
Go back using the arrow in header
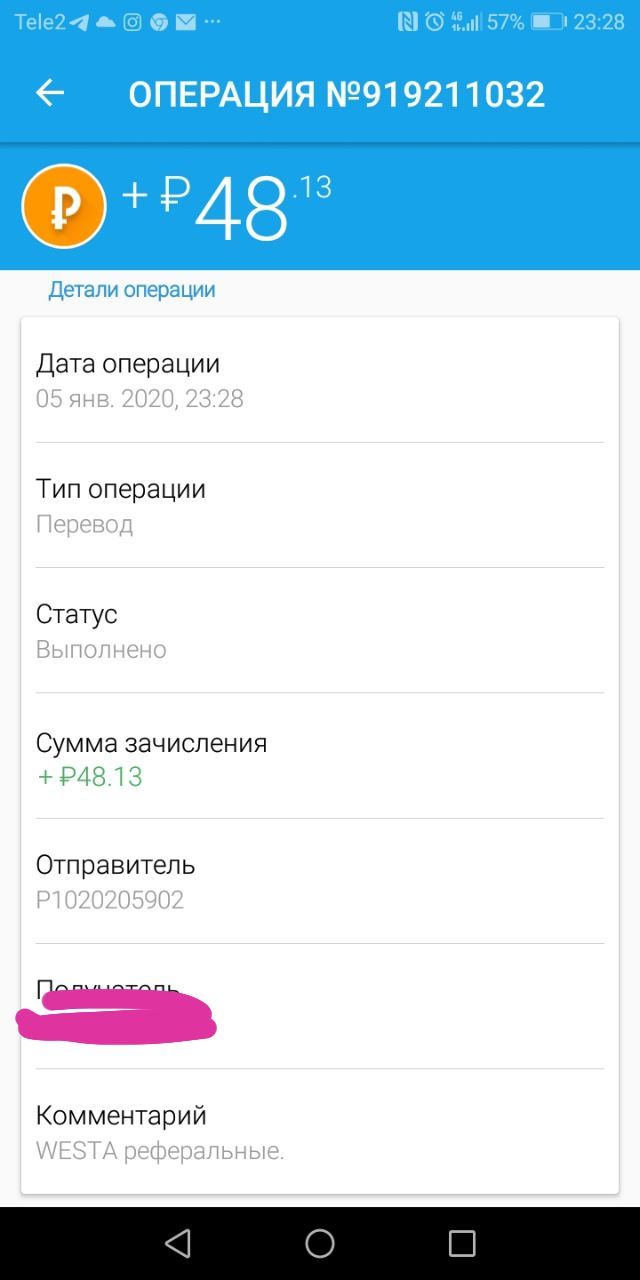(x=50, y=93)
